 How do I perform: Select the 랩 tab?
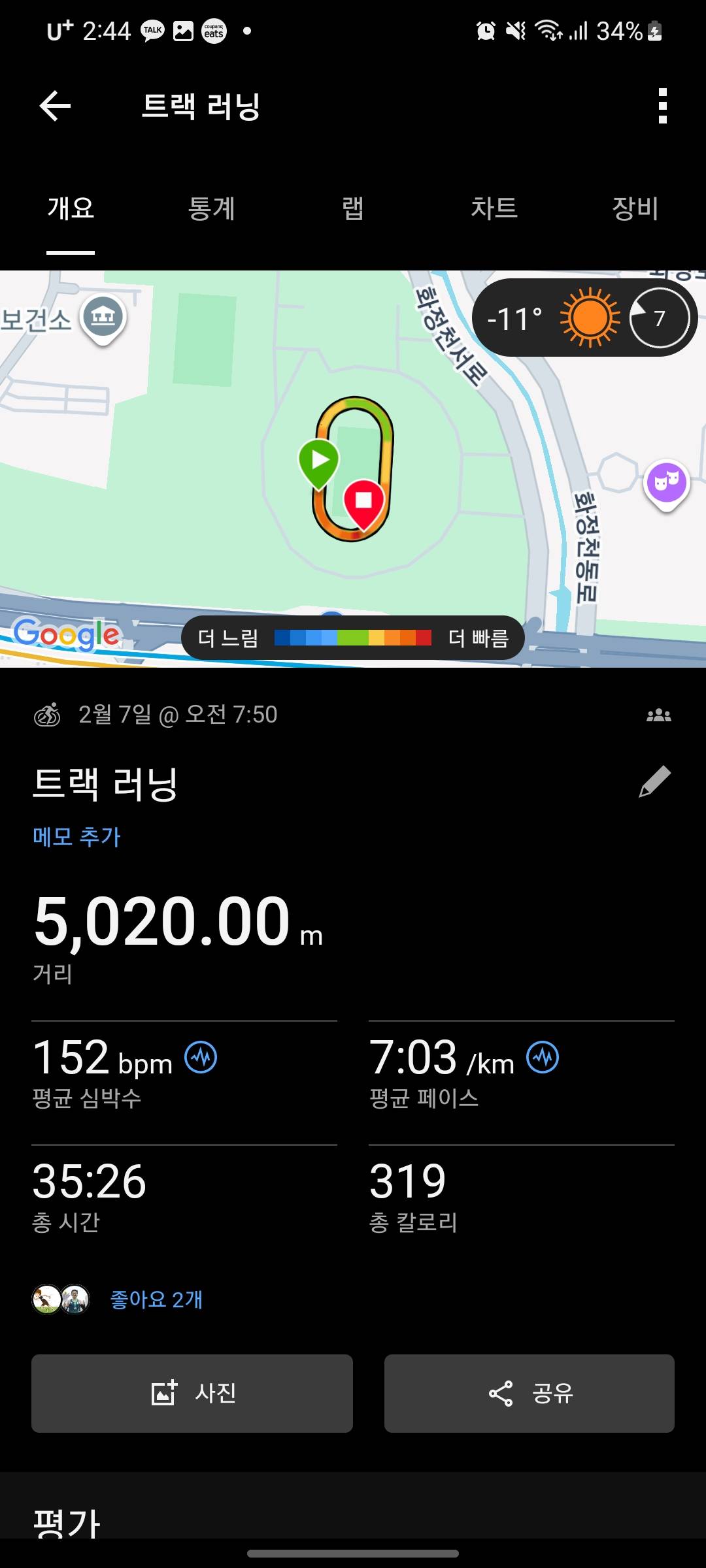[353, 209]
